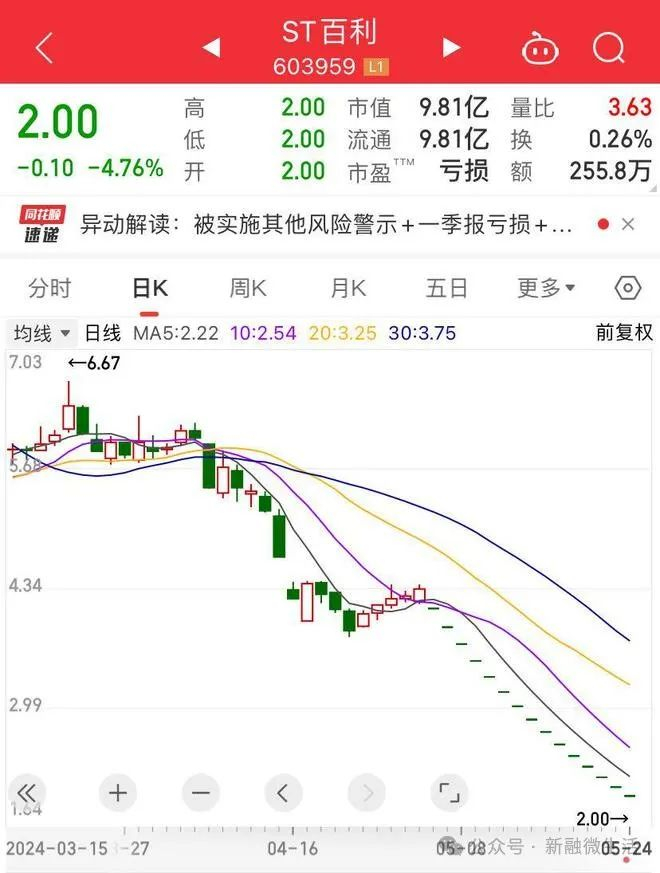Switch to the next stock
660x873 pixels.
[452, 48]
